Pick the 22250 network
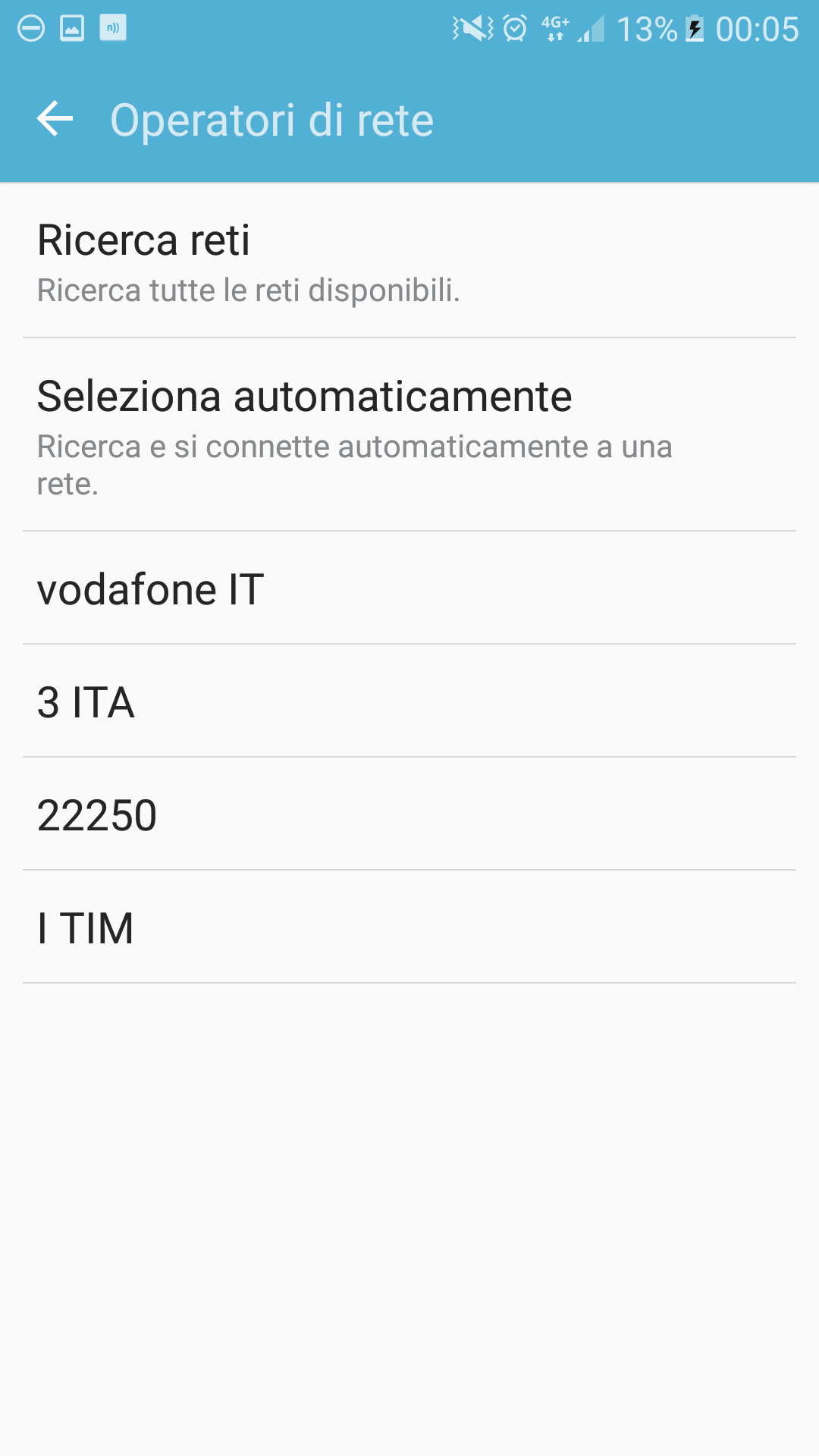 pos(409,814)
